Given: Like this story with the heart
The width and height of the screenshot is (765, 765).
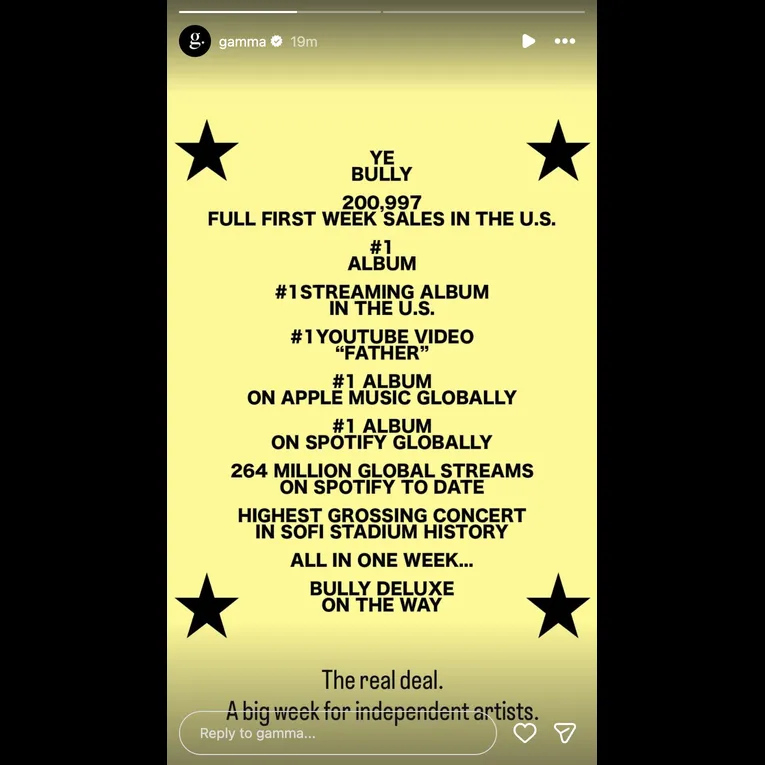Looking at the screenshot, I should (x=525, y=733).
